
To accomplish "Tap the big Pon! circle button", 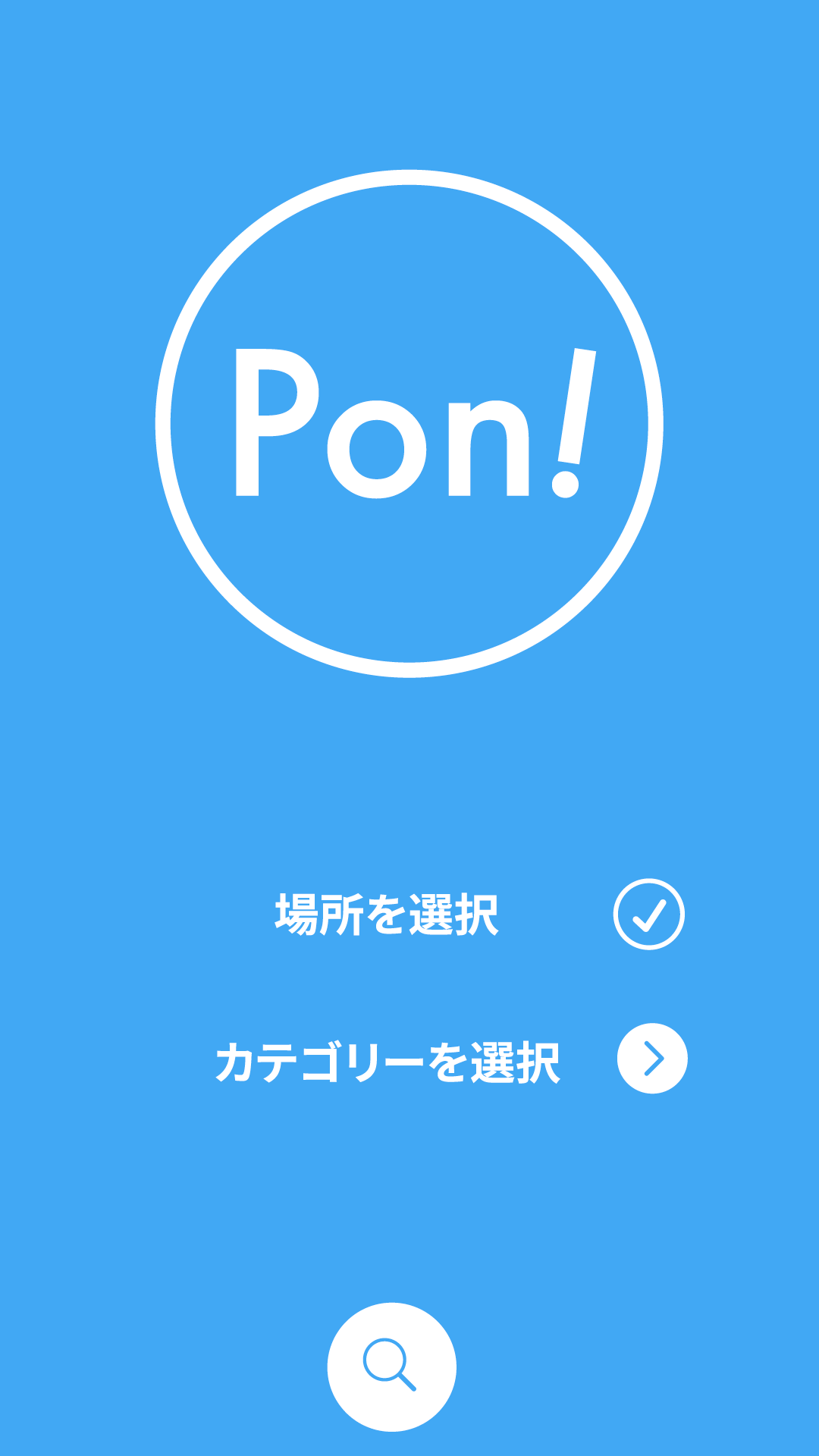I will 409,423.
